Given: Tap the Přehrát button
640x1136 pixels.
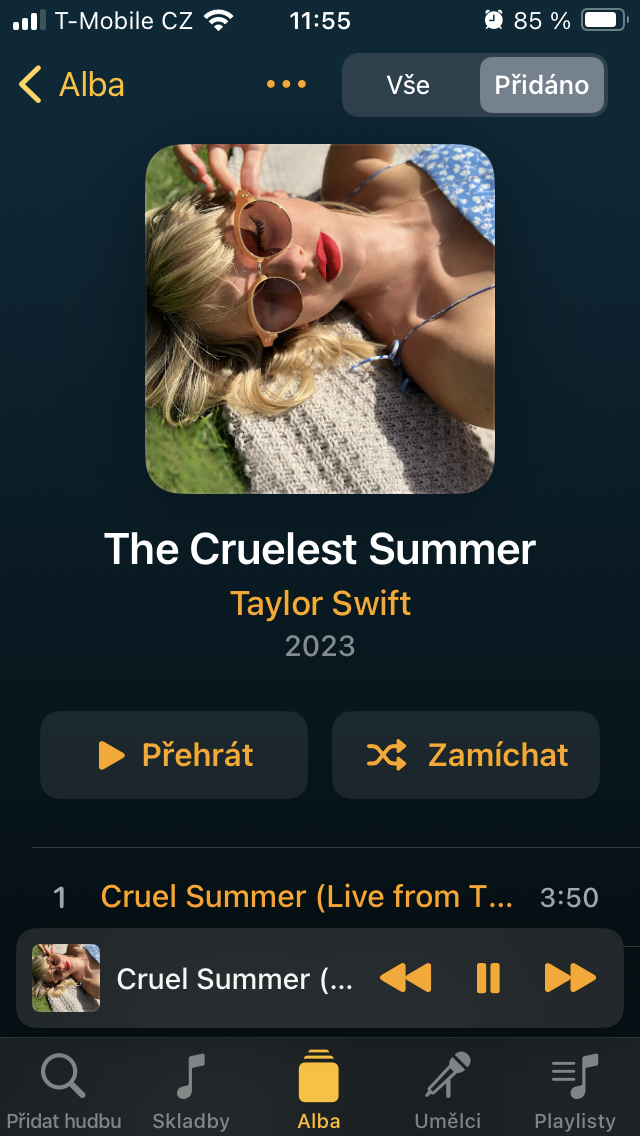Looking at the screenshot, I should (174, 755).
